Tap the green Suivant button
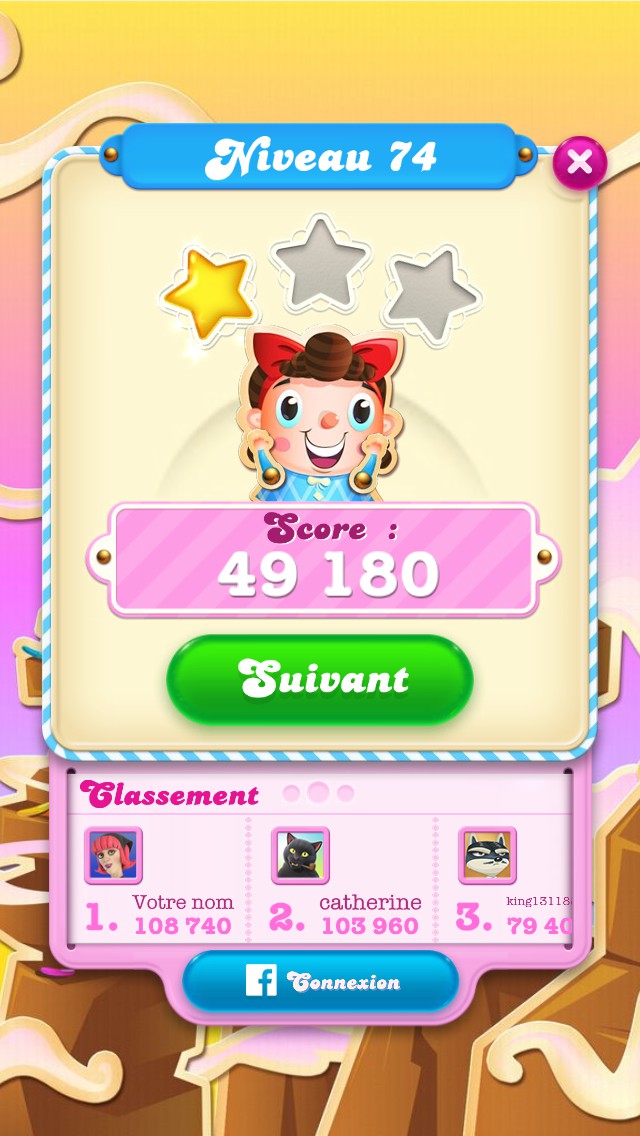The height and width of the screenshot is (1136, 640). coord(319,680)
